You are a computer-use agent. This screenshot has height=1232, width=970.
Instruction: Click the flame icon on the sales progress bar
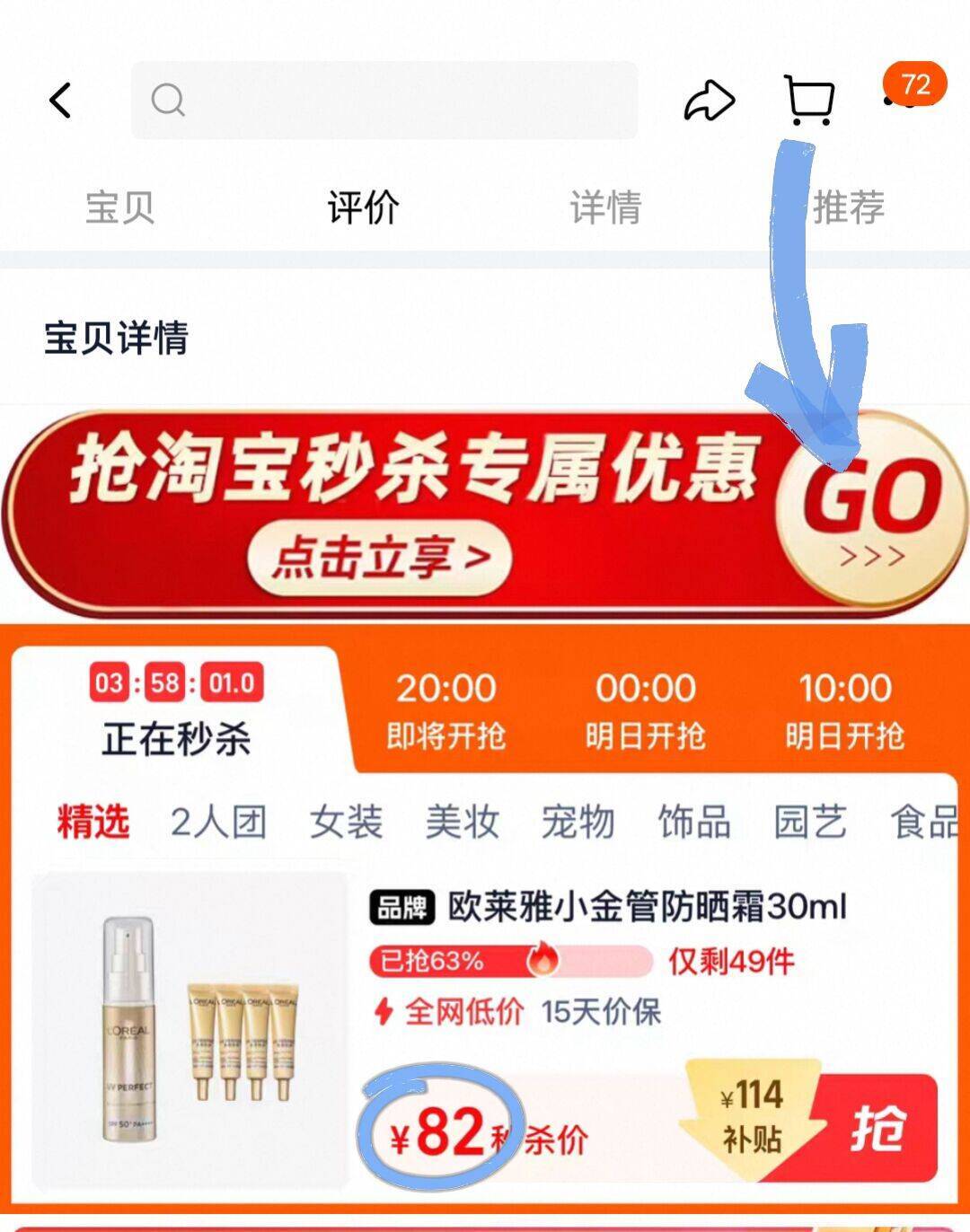542,960
